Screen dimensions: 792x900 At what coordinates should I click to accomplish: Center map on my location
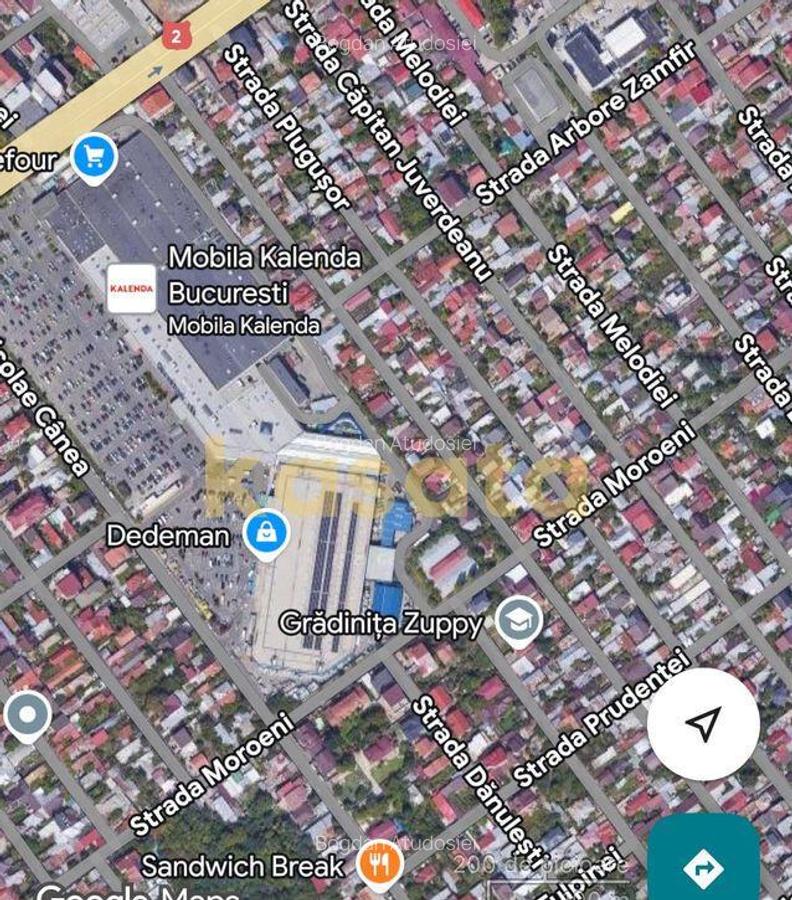[x=703, y=724]
